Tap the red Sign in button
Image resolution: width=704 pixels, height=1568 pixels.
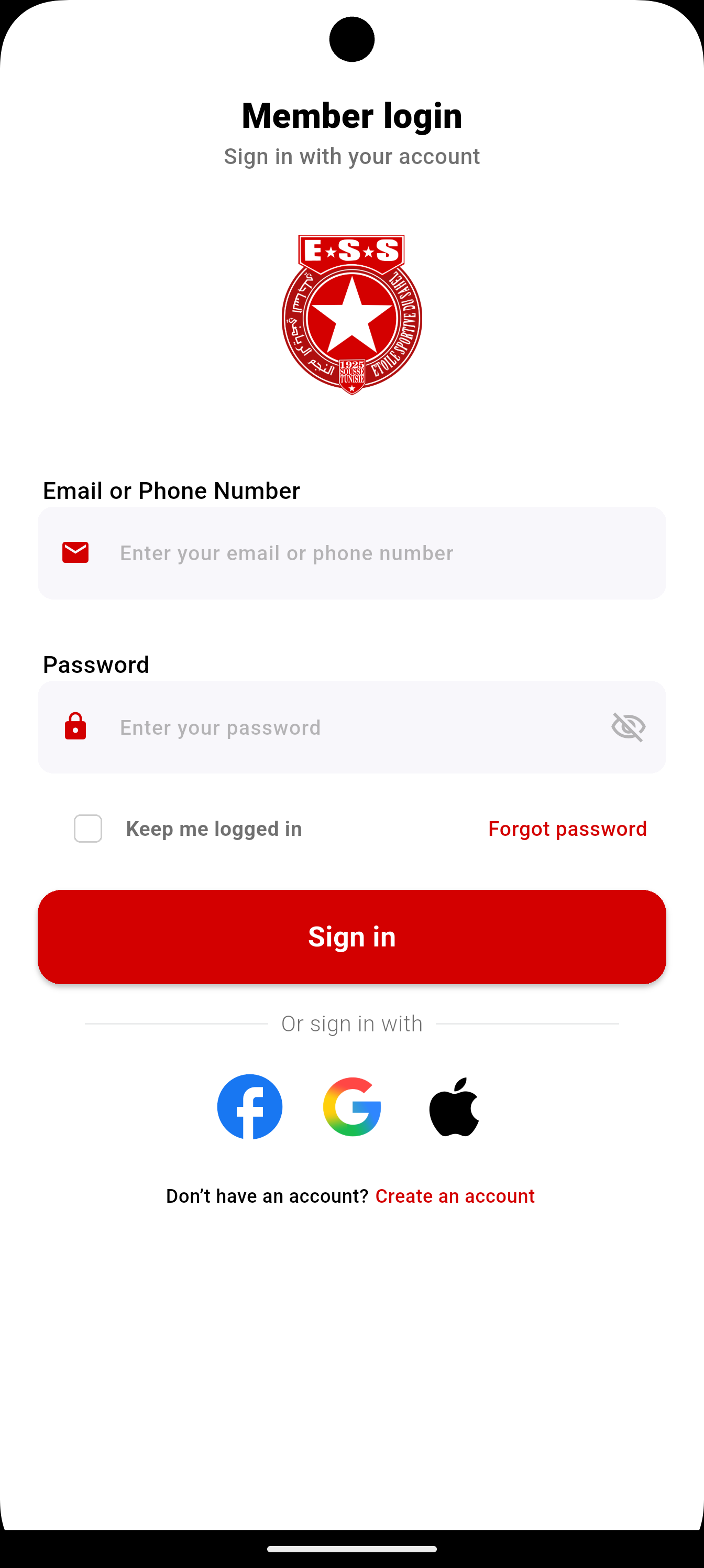pyautogui.click(x=351, y=936)
